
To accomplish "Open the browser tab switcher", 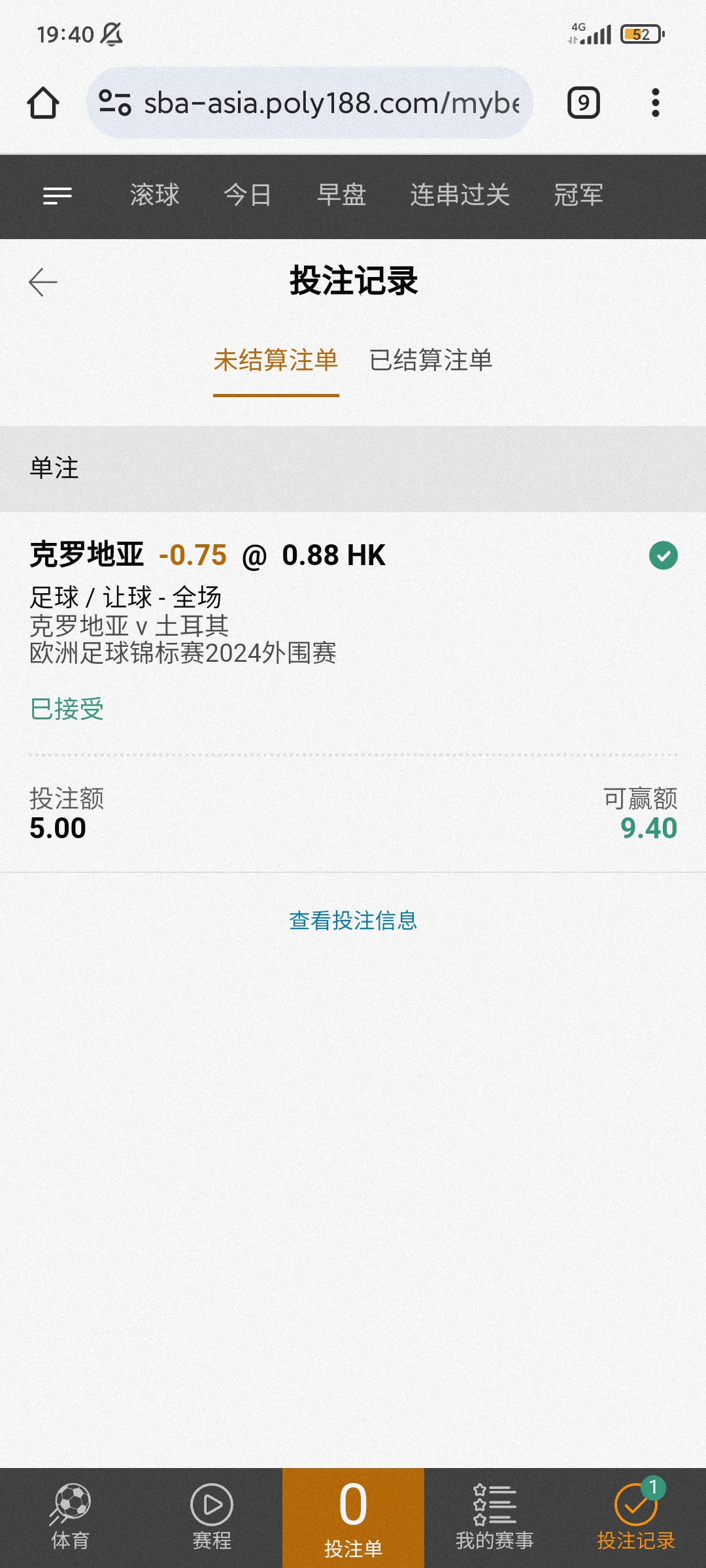I will click(x=583, y=103).
